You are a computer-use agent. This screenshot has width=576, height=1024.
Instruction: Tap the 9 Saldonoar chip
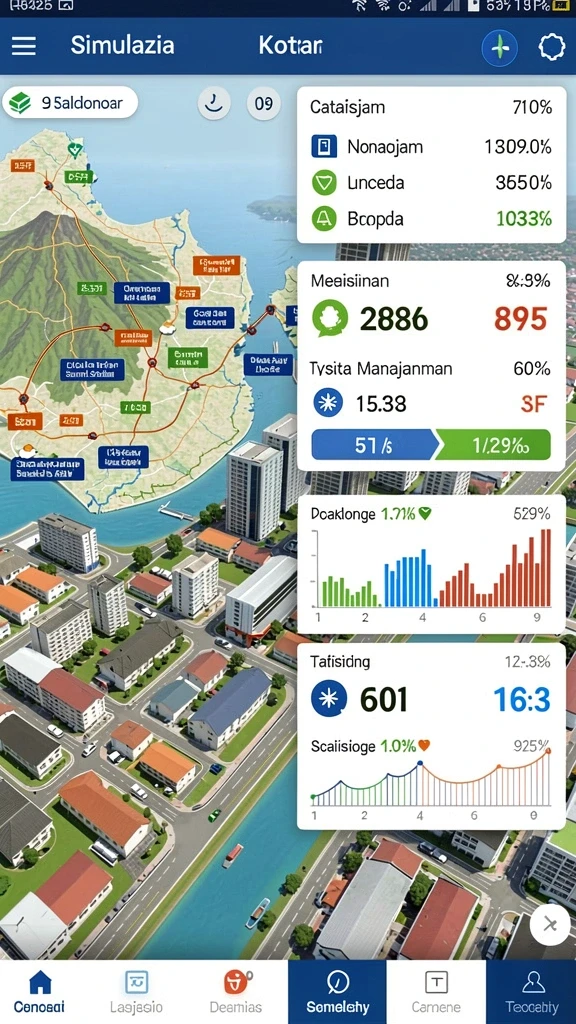71,103
